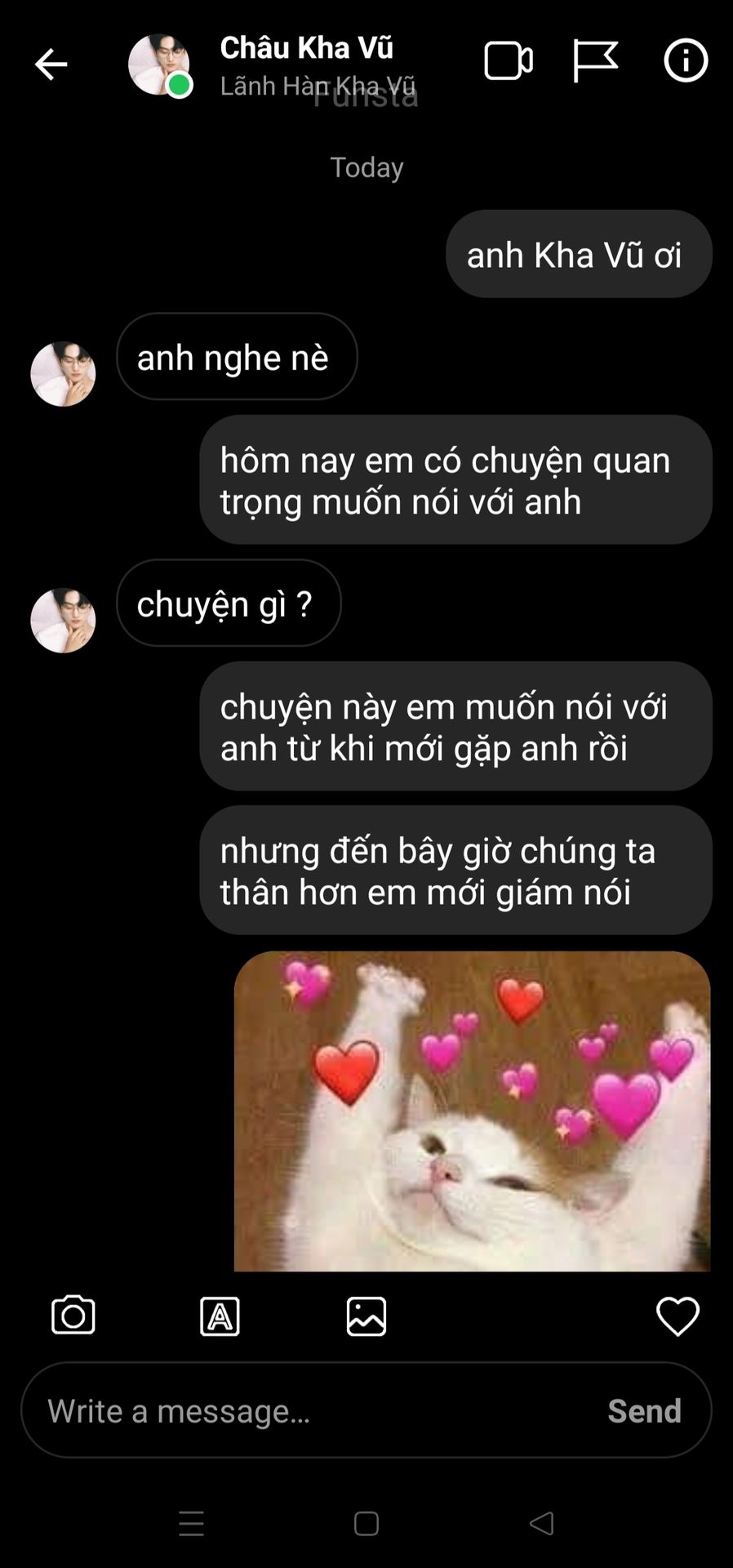Open conversation info details
Image resolution: width=733 pixels, height=1568 pixels.
click(x=685, y=61)
